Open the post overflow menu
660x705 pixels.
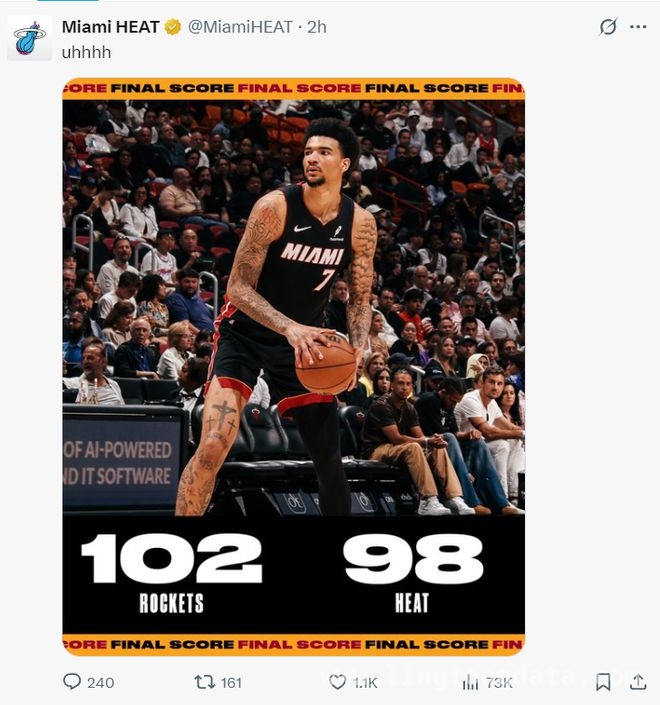pyautogui.click(x=638, y=27)
